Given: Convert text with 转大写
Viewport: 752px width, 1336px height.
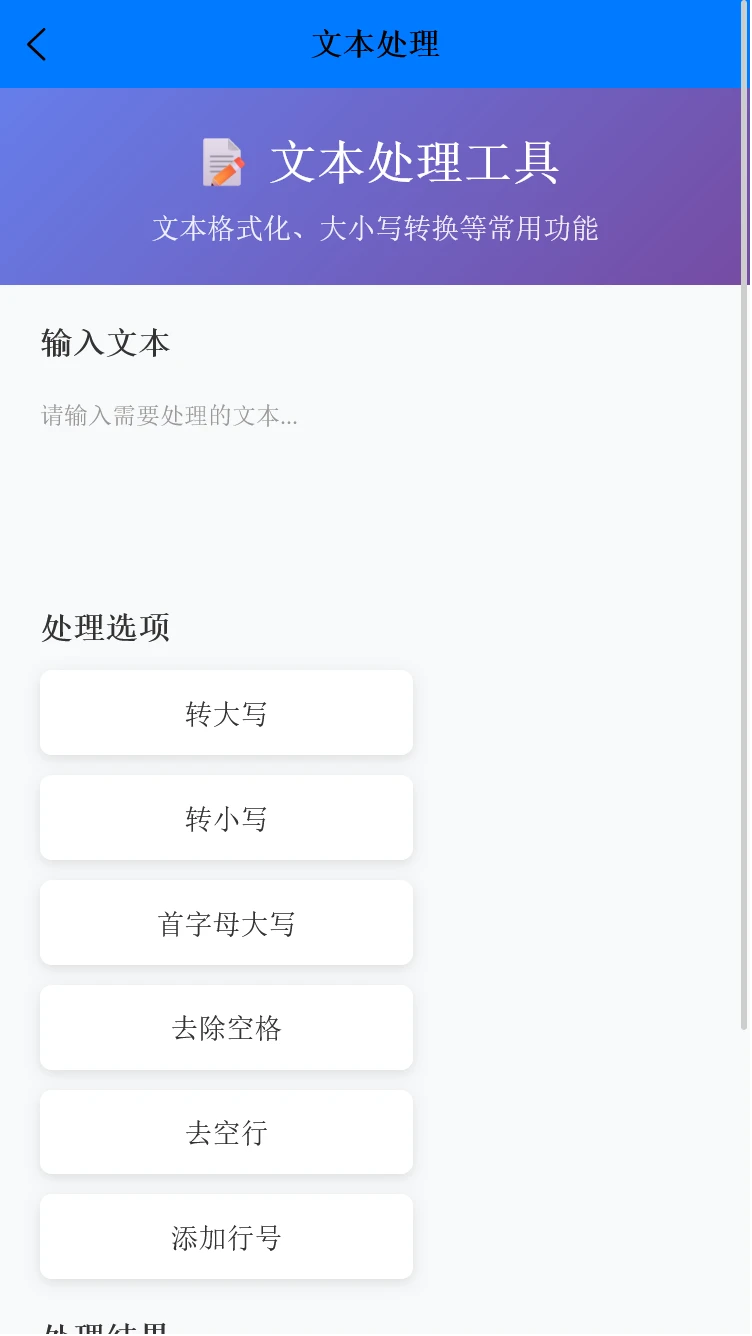Looking at the screenshot, I should 226,713.
